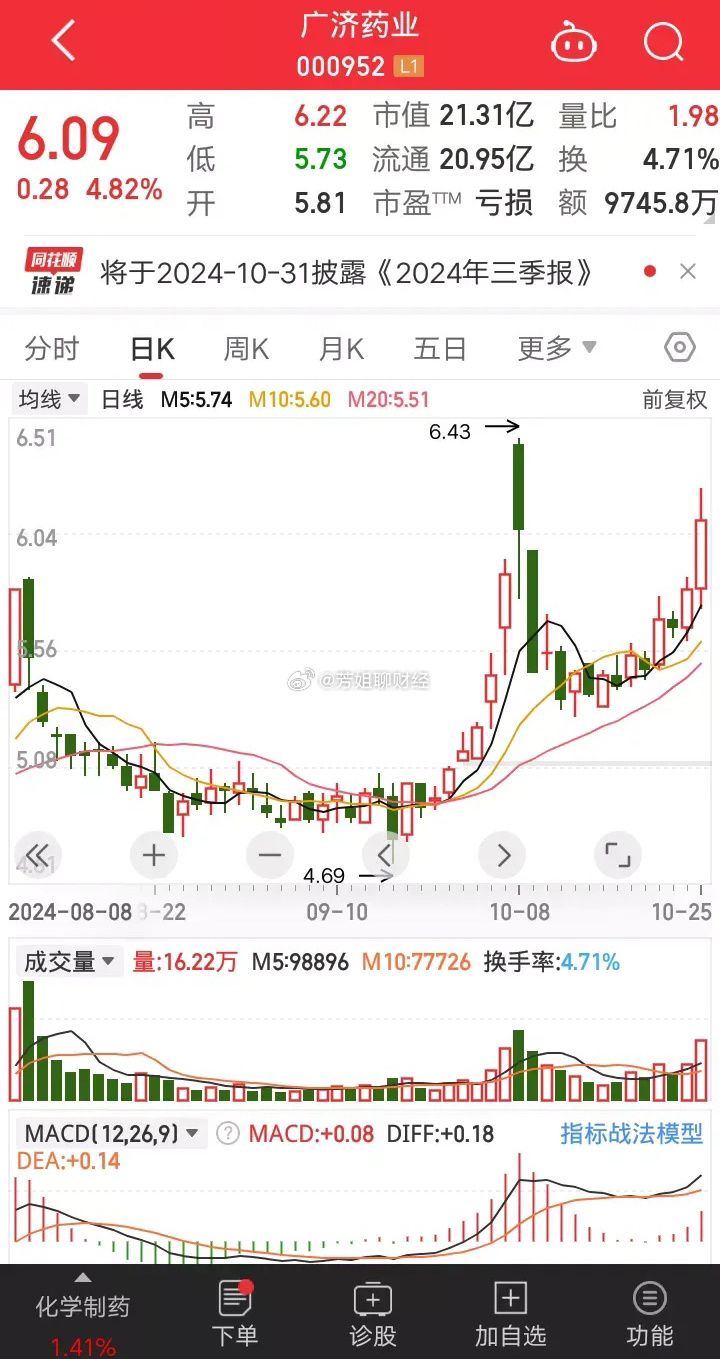Go back using the top-left arrow
This screenshot has height=1359, width=720.
(63, 43)
